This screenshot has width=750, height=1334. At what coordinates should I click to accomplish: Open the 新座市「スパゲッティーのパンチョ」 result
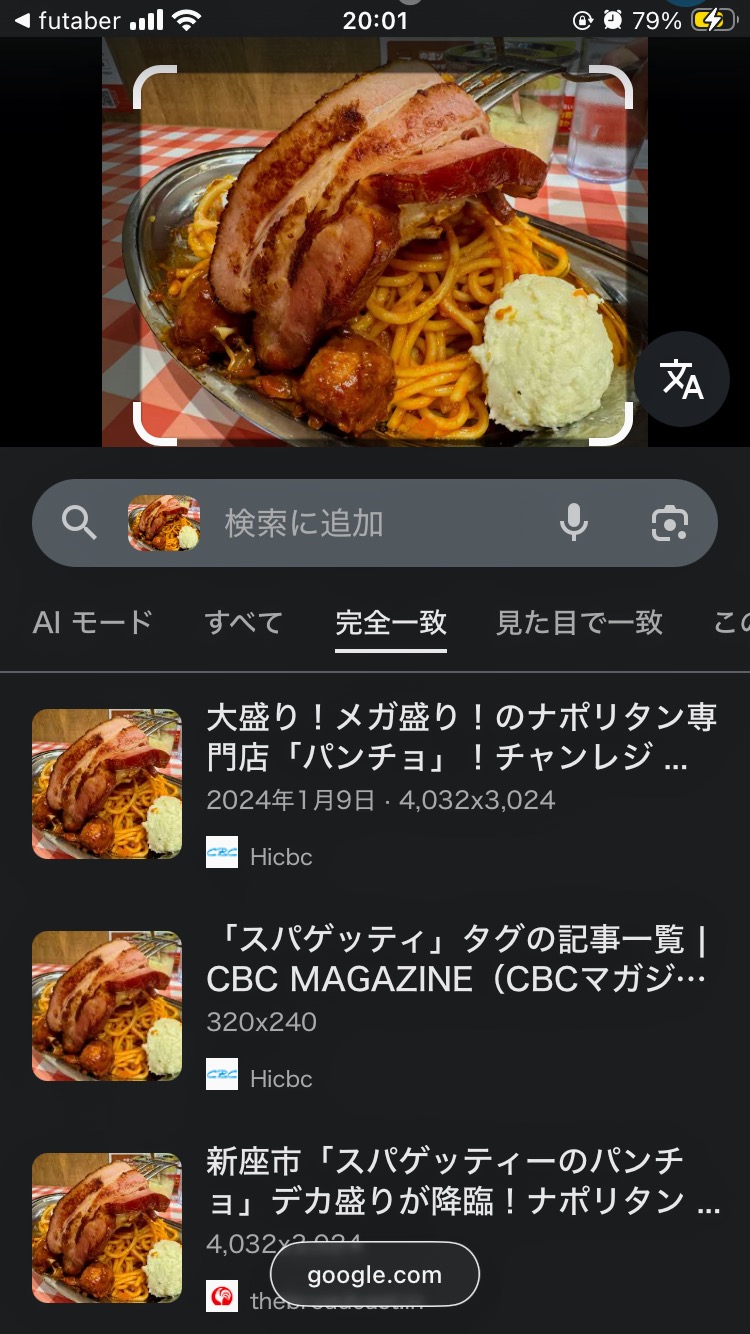[x=463, y=1181]
